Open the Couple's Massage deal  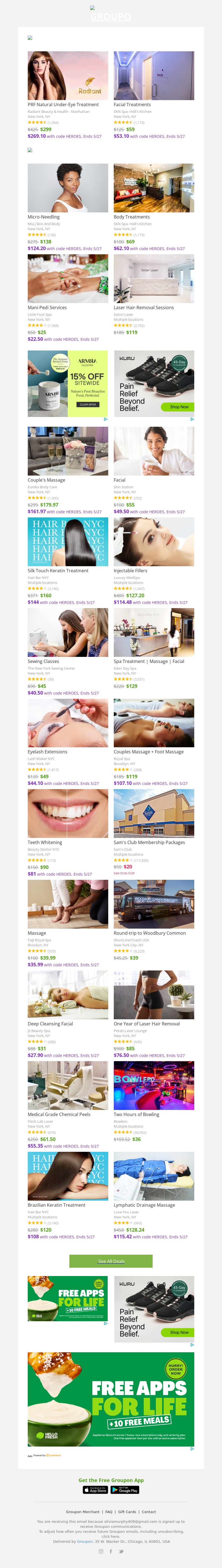(x=46, y=480)
